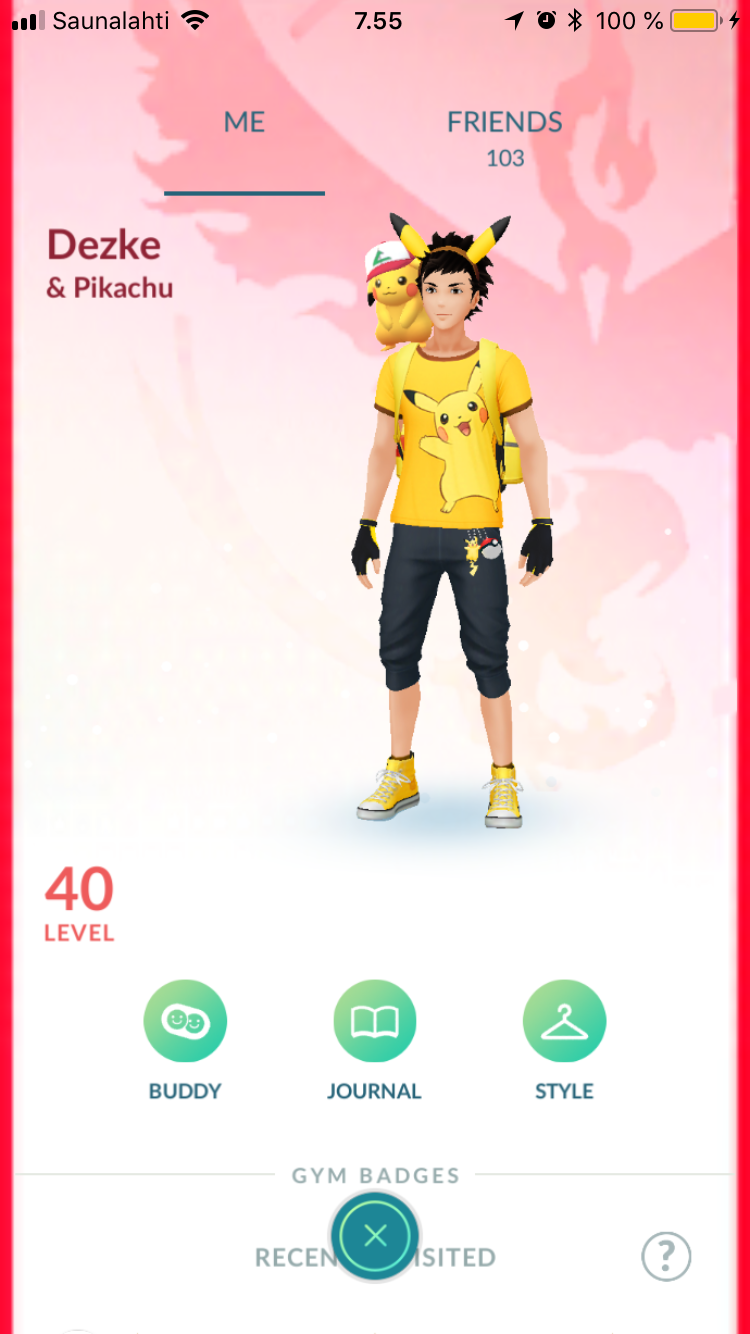
Task: Switch to the Friends tab
Action: tap(504, 135)
